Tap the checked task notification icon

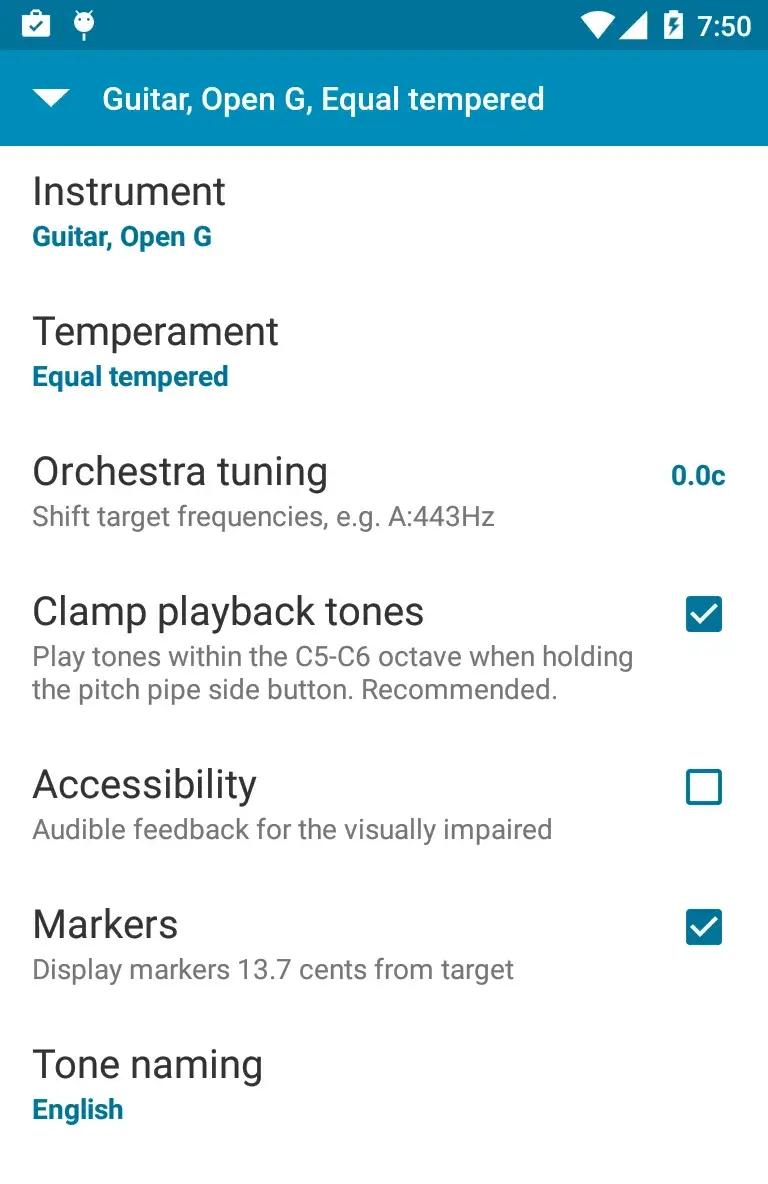(38, 25)
